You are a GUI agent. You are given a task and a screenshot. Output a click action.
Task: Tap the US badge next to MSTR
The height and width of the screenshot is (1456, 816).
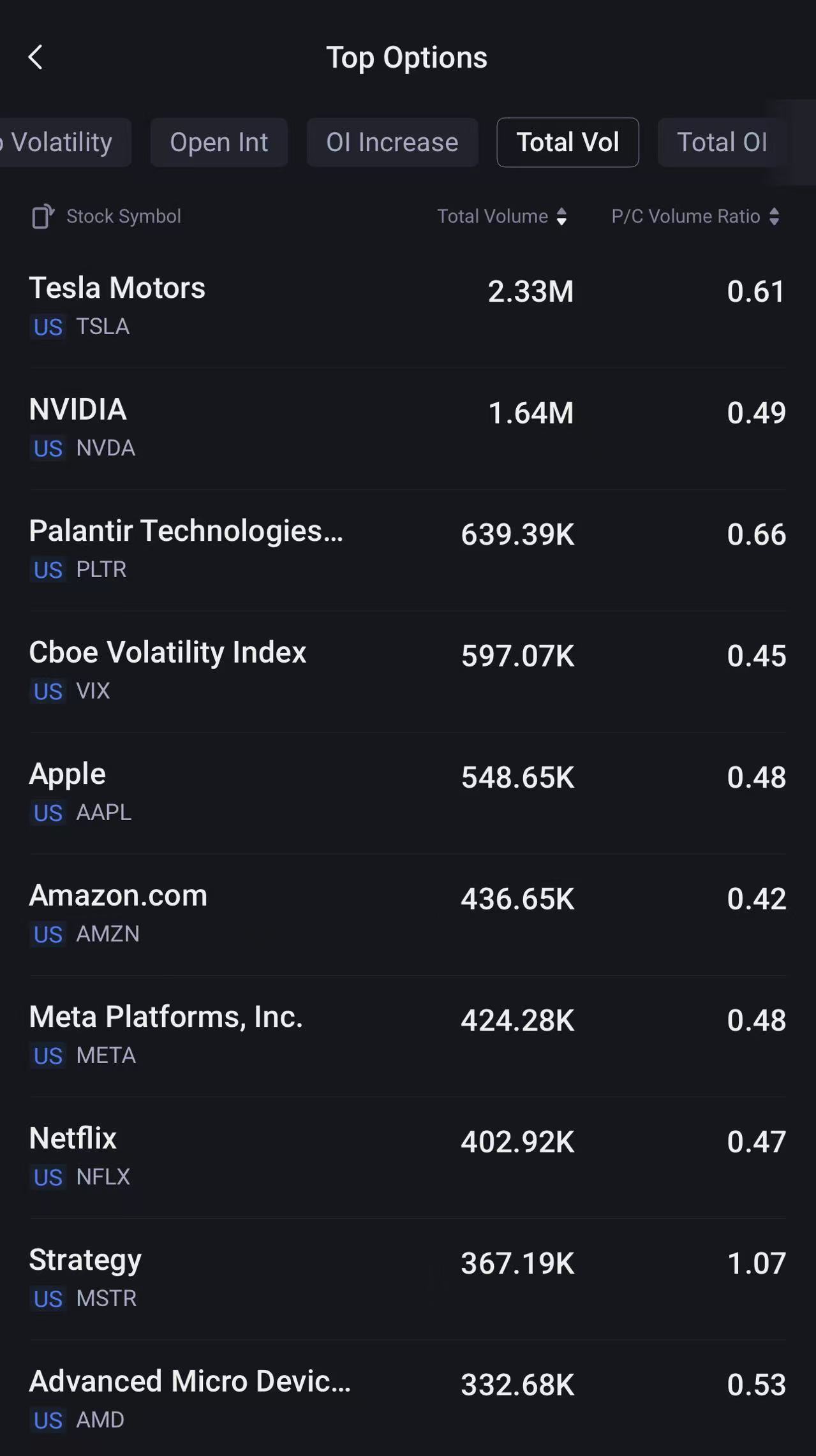[x=47, y=1299]
